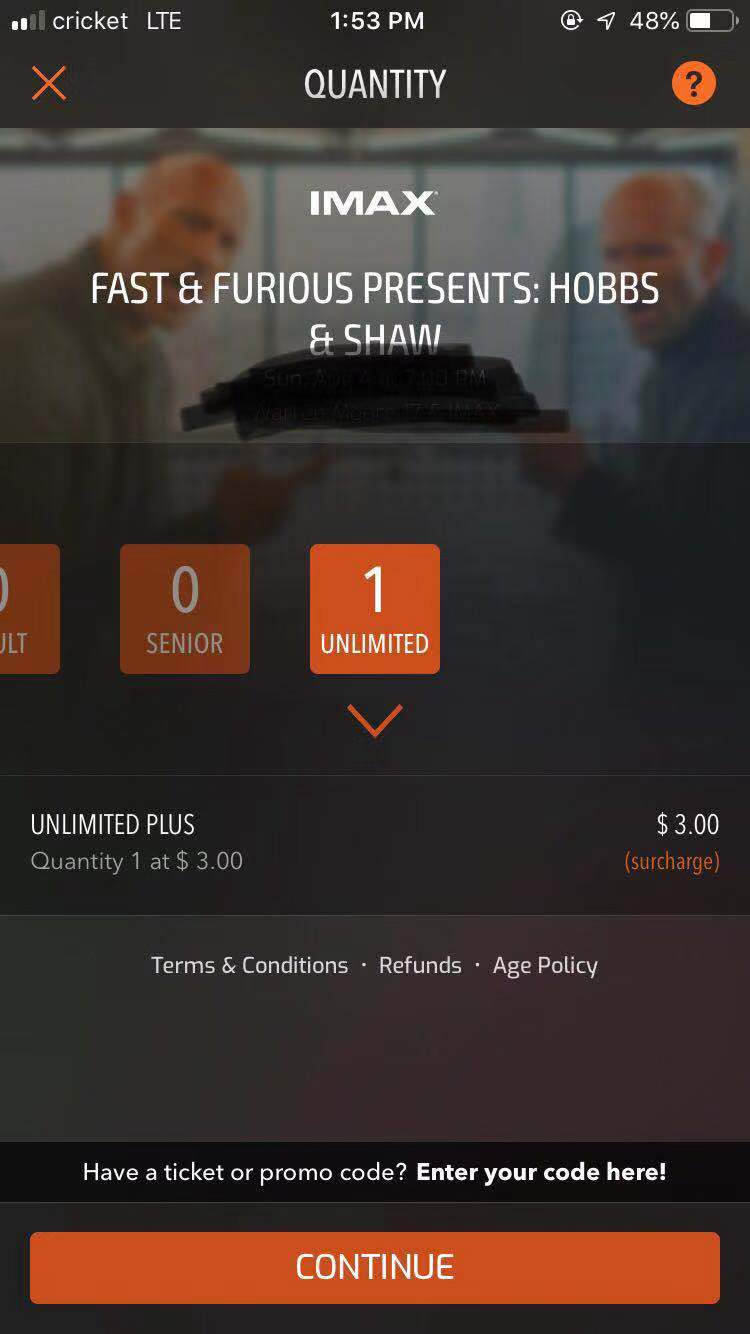This screenshot has height=1334, width=750.
Task: Select the Senior ticket quantity tile
Action: [x=185, y=609]
